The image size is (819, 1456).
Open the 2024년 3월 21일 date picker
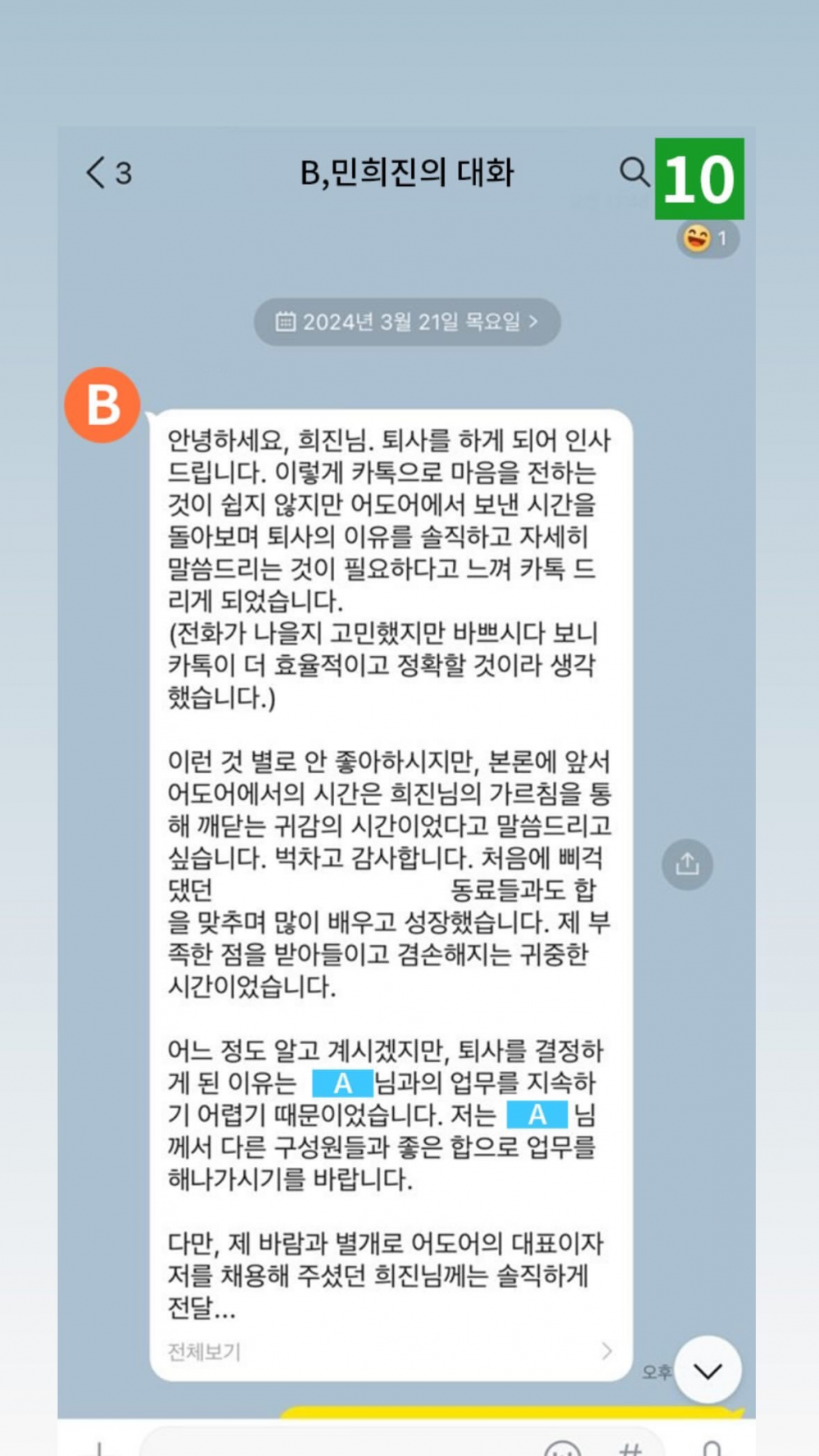pyautogui.click(x=407, y=322)
